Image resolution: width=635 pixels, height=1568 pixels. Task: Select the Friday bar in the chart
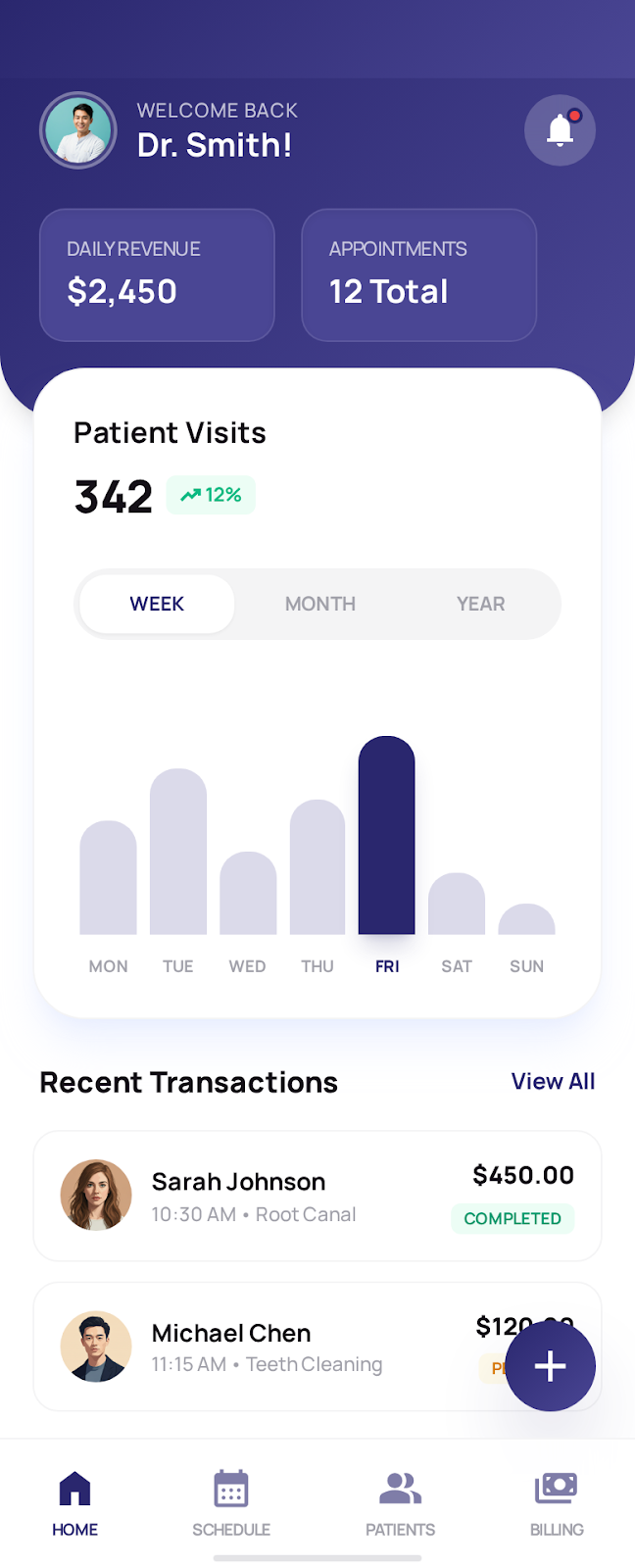pos(387,835)
